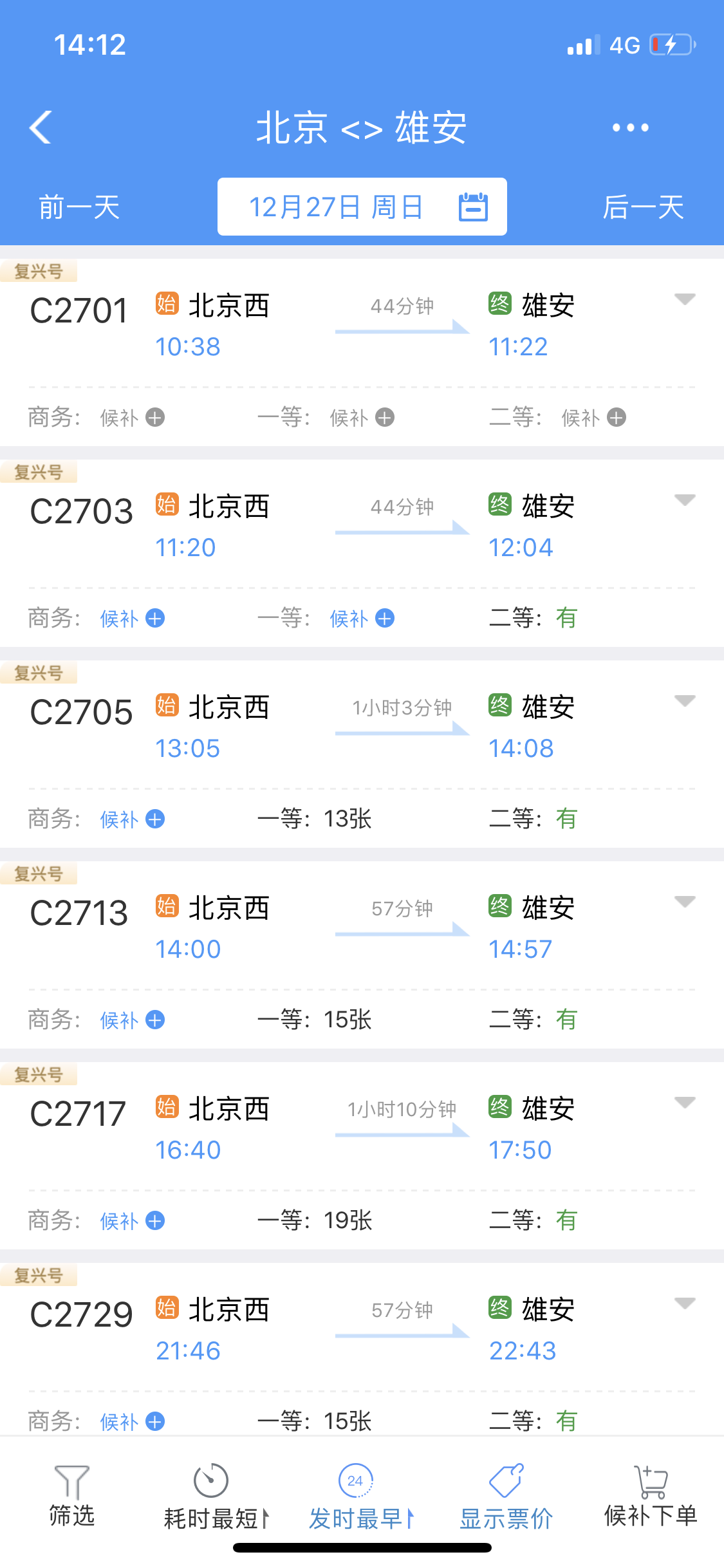Open 筛选 filter options
Screen dimensions: 724x1568
click(x=71, y=1497)
